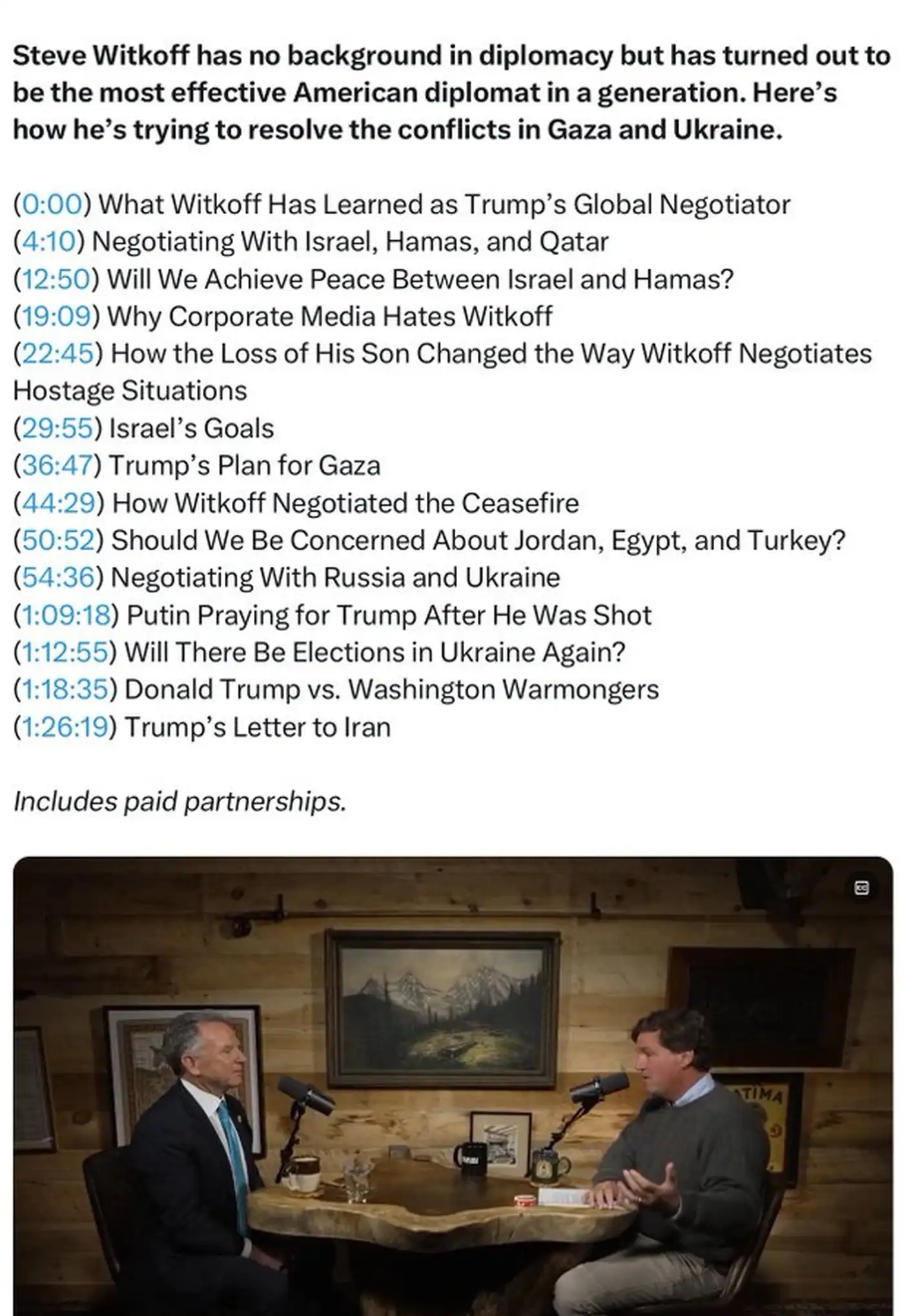Open the 1:12:55 timestamp link
This screenshot has height=1316, width=904.
coord(65,653)
